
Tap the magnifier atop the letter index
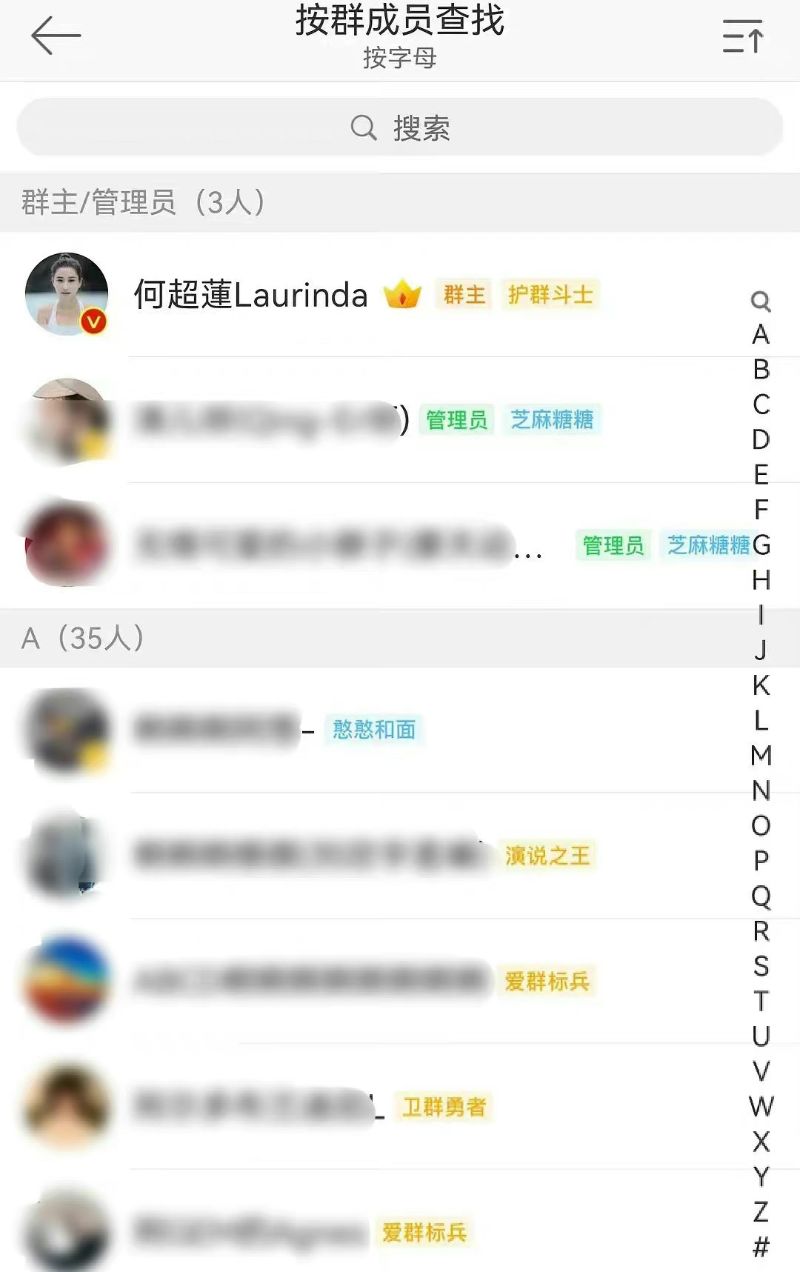point(761,301)
